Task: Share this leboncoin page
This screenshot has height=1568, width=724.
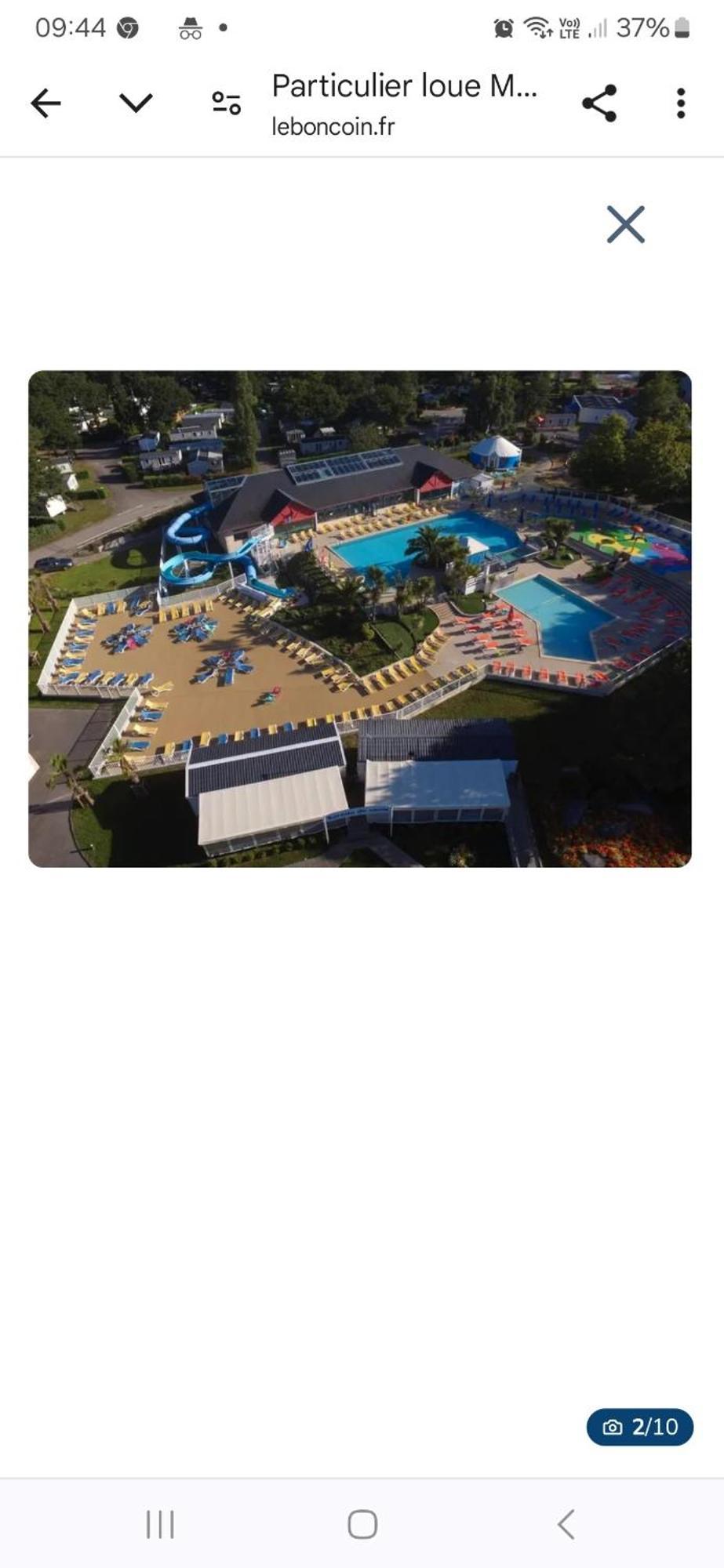Action: tap(599, 103)
